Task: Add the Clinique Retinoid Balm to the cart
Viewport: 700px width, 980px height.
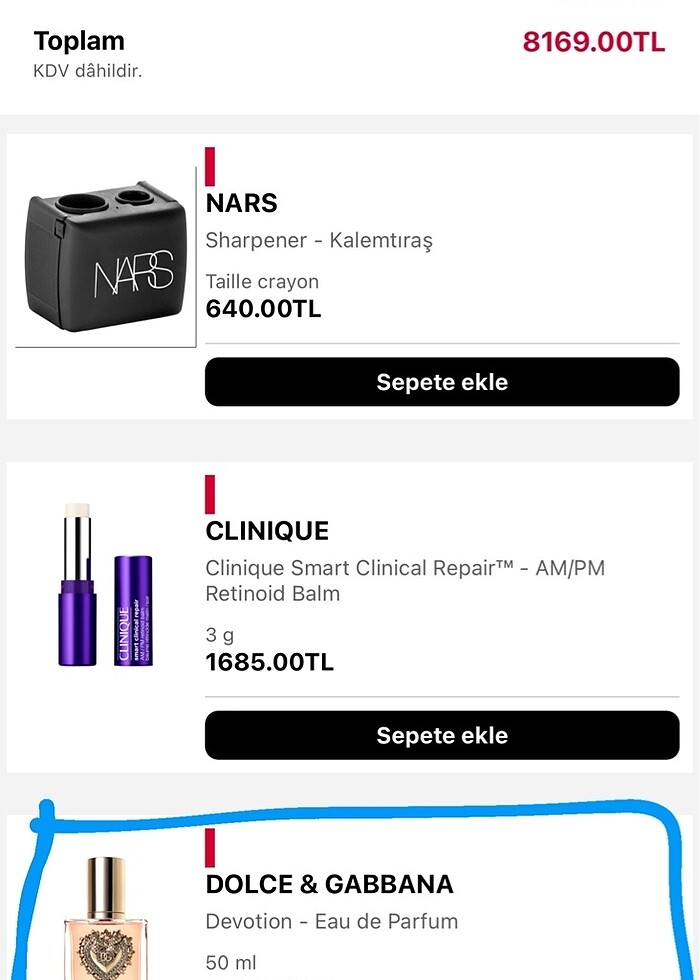Action: 442,735
